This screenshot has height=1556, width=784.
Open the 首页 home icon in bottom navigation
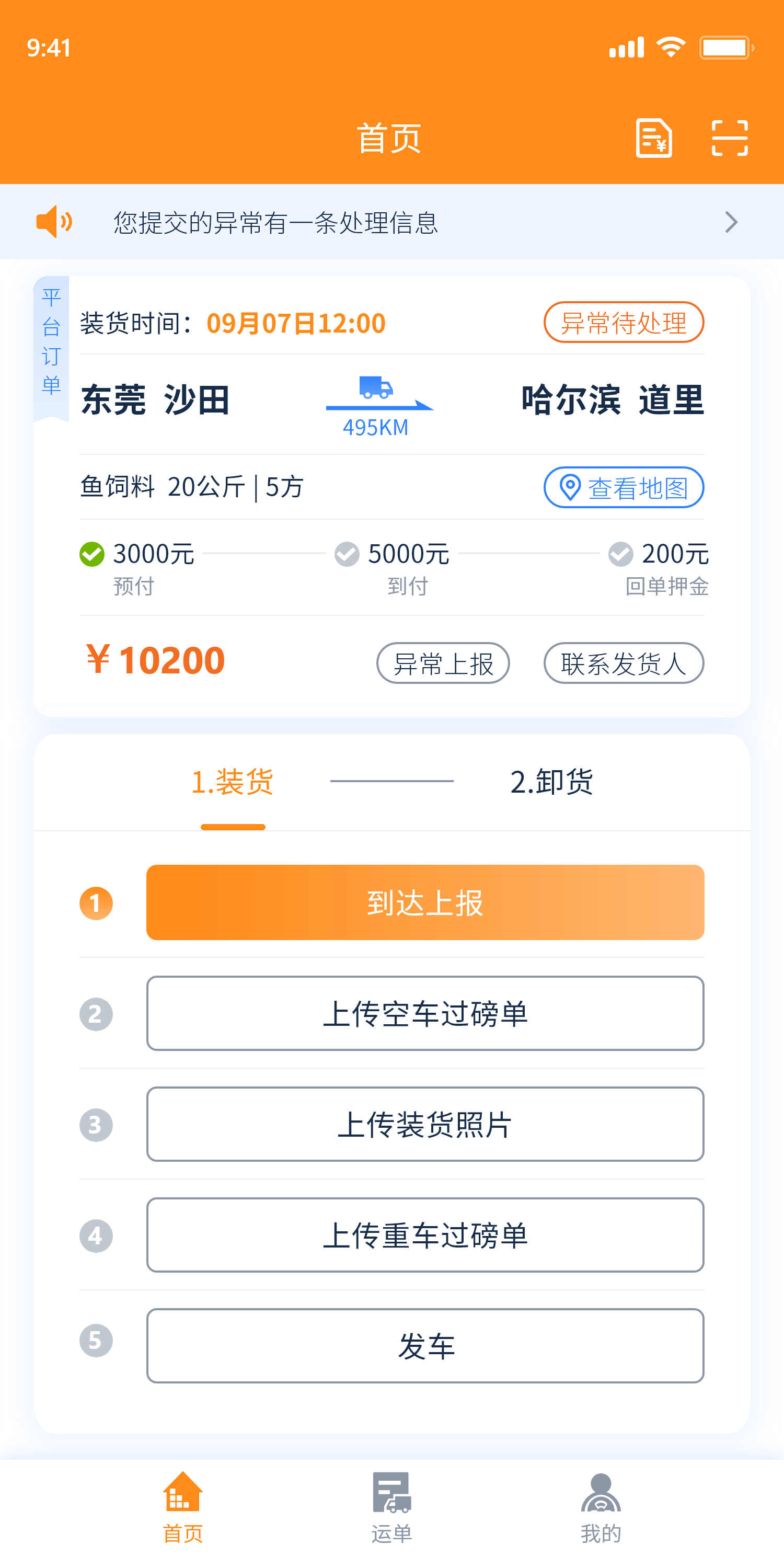click(184, 1490)
